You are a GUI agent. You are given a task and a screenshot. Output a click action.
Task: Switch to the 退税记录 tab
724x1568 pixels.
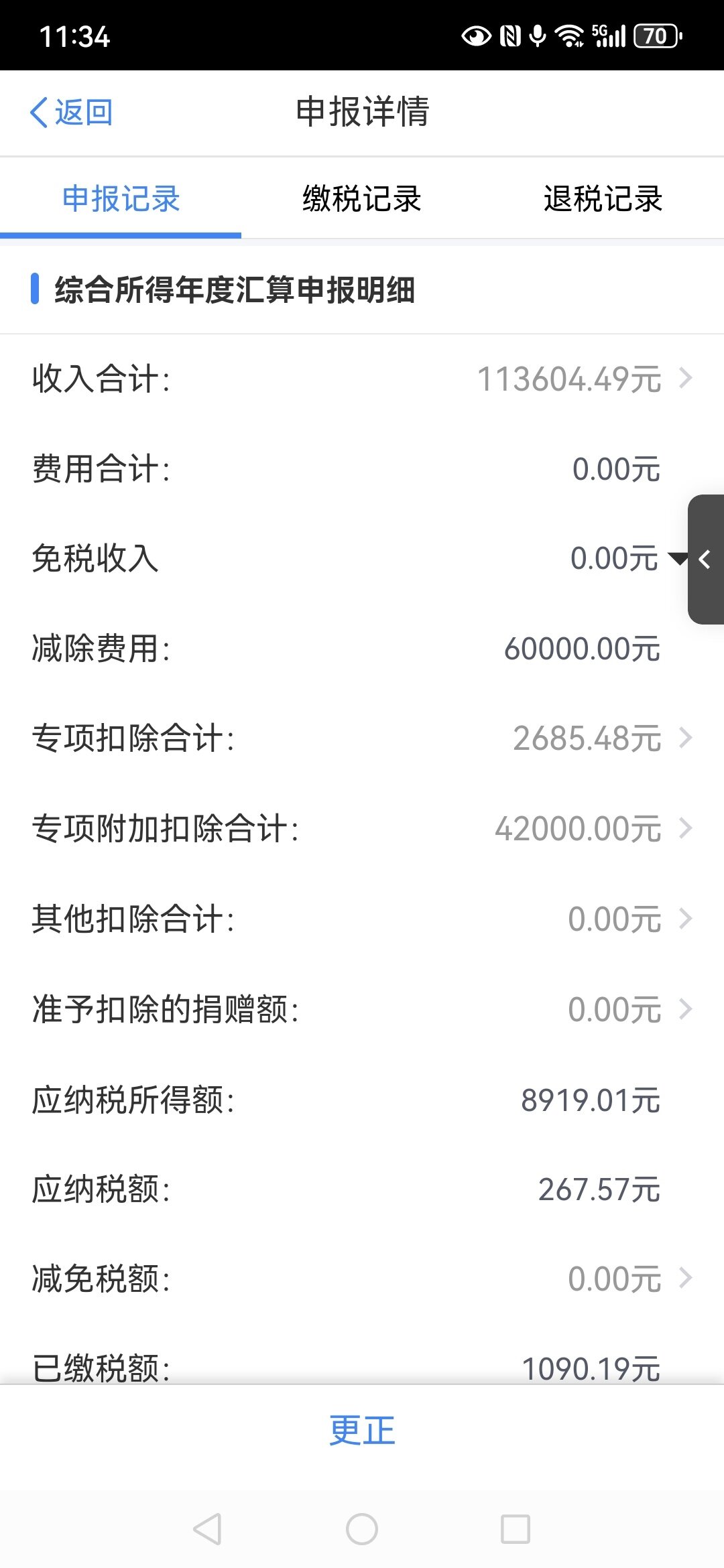tap(603, 199)
